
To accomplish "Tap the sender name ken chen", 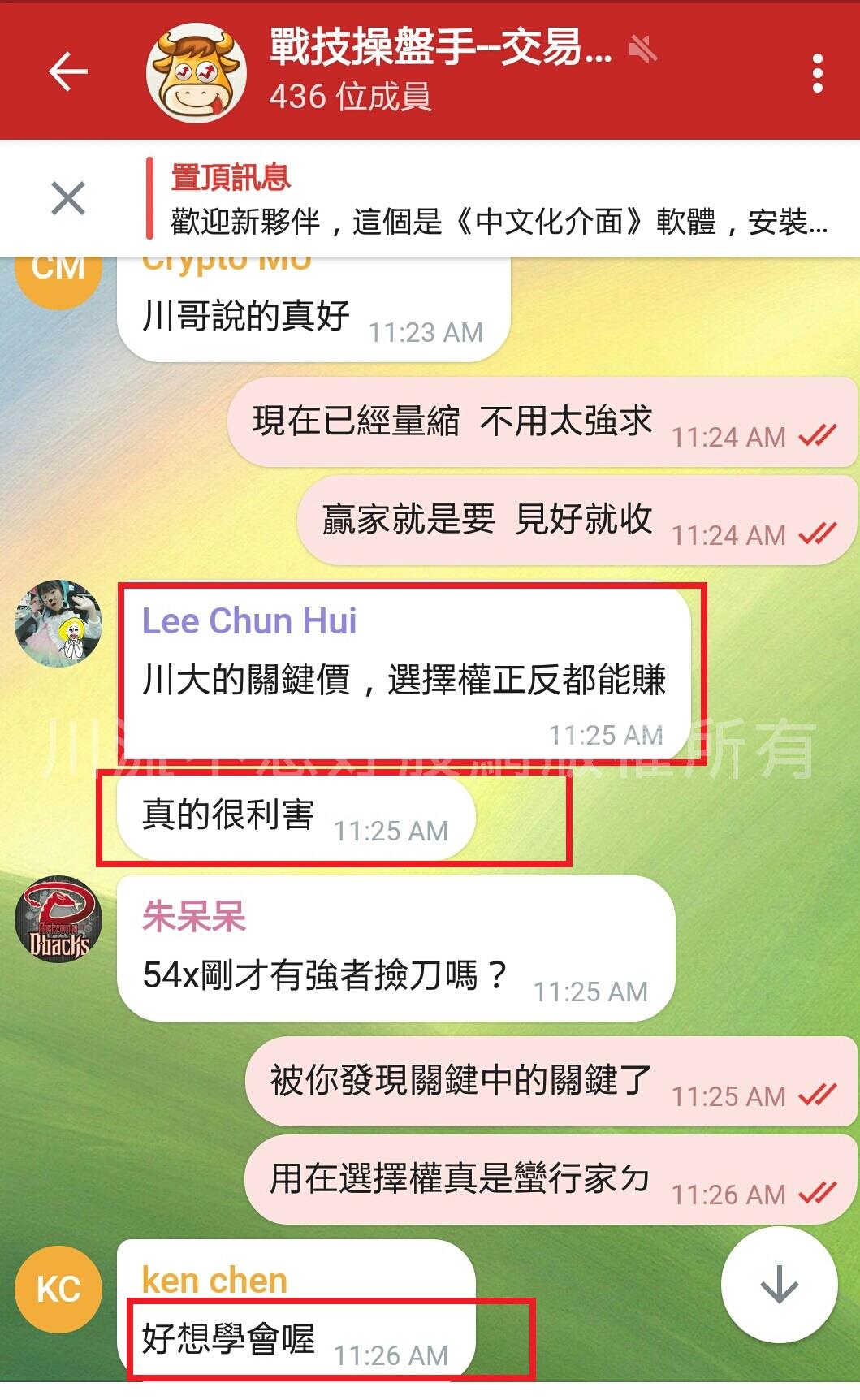I will coord(214,1281).
